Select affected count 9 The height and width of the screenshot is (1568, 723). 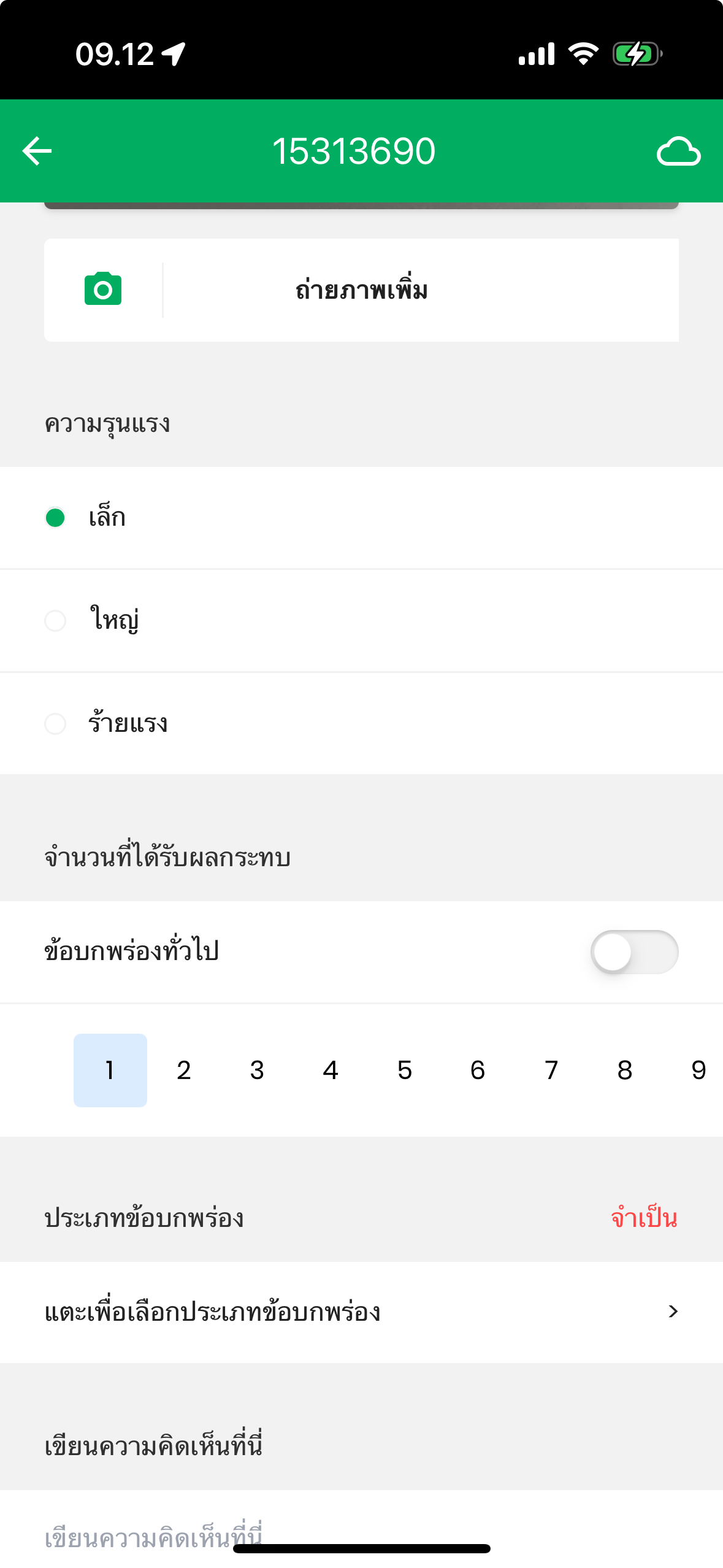pyautogui.click(x=698, y=1070)
